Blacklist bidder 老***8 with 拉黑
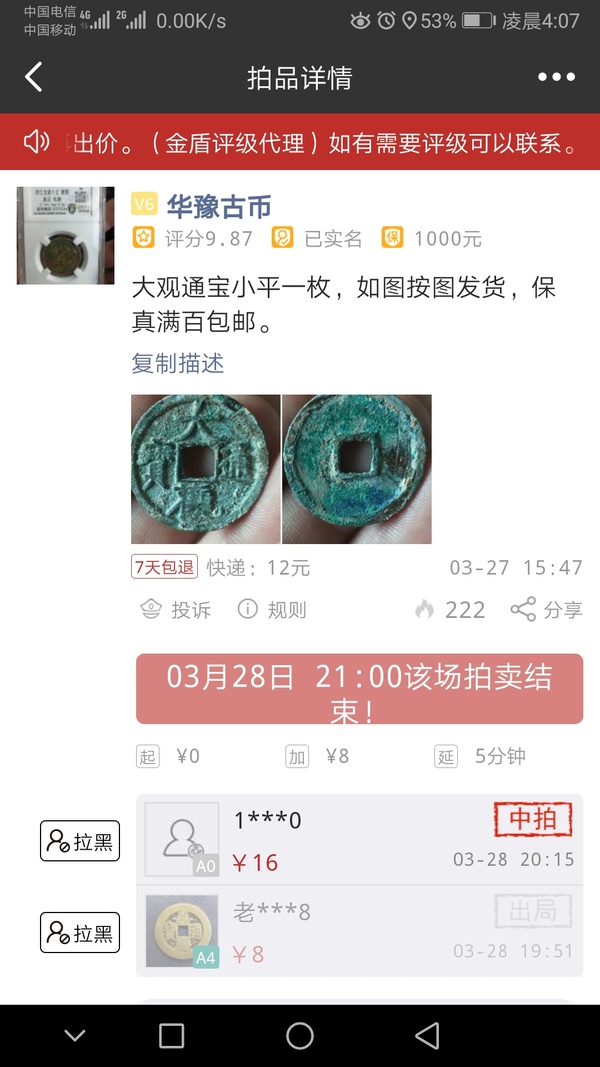The width and height of the screenshot is (600, 1067). click(80, 933)
